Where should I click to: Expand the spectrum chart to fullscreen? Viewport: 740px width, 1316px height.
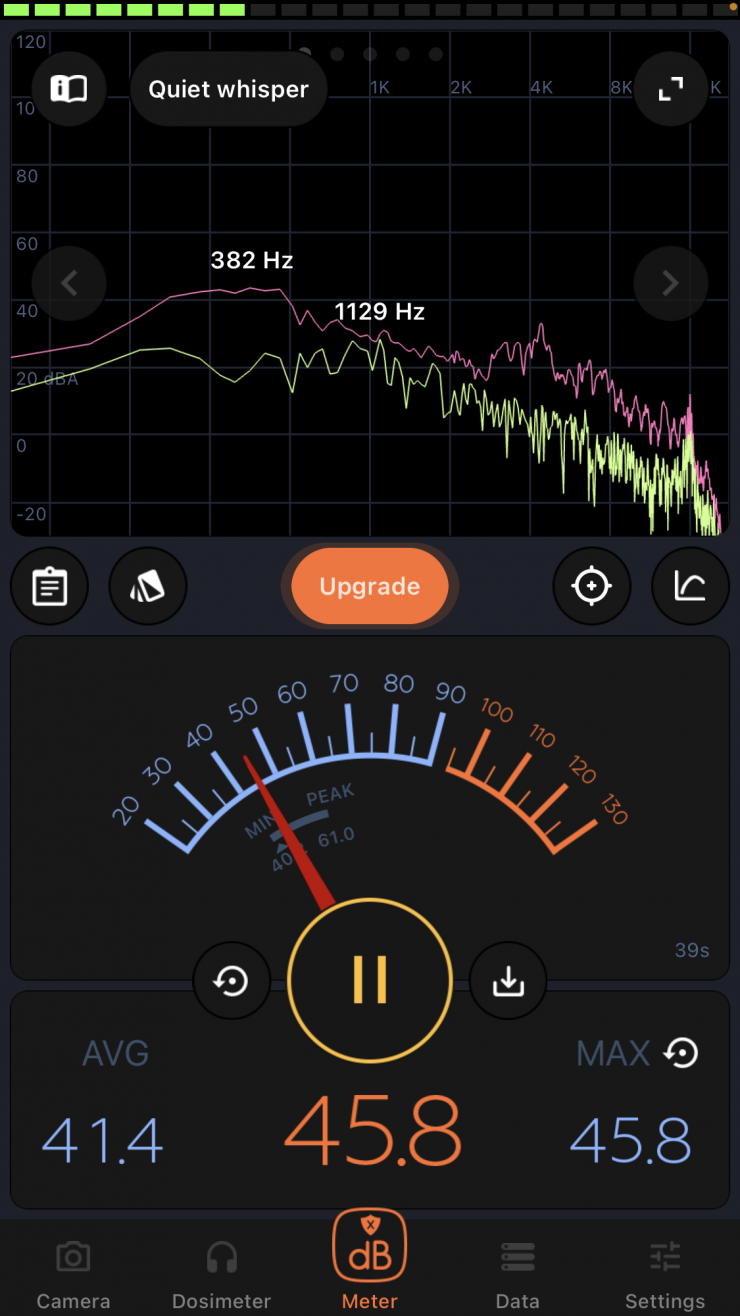[671, 89]
